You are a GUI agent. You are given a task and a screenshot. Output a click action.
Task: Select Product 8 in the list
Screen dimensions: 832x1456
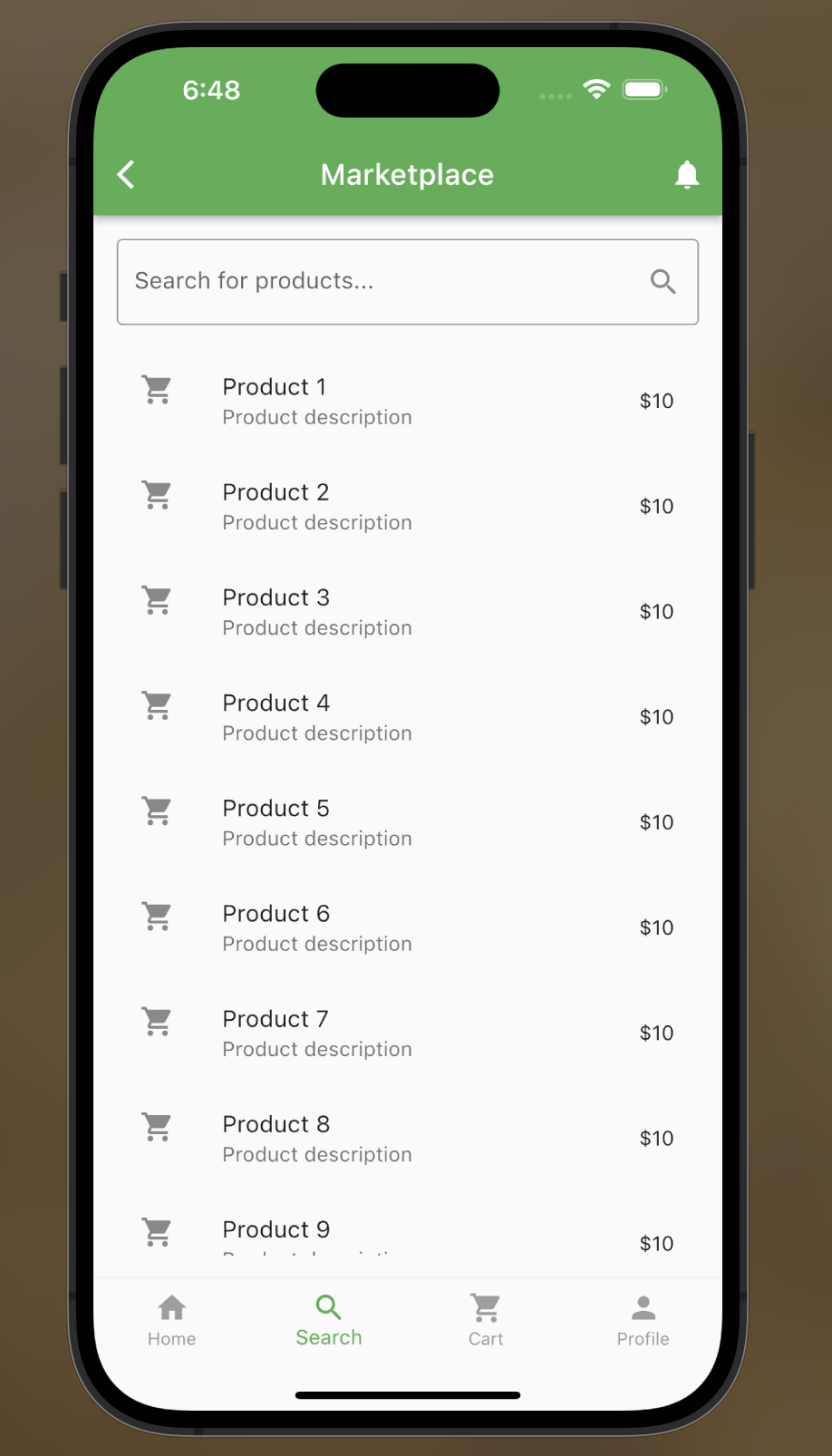(x=407, y=1138)
